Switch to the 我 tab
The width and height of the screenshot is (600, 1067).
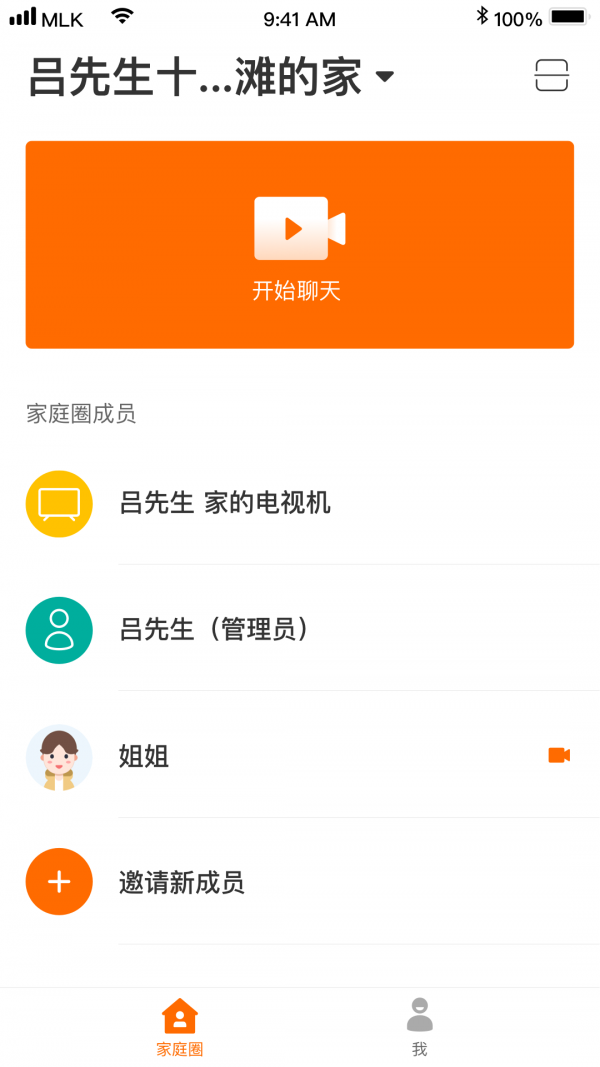[420, 1027]
